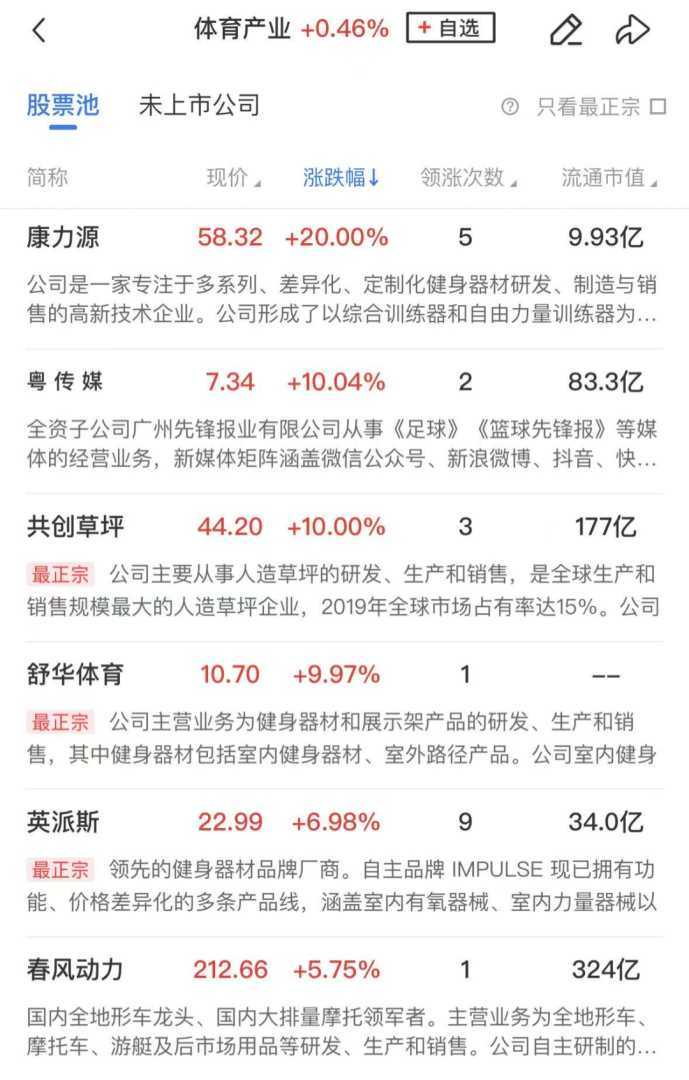Switch to the 未上市公司 tab
689x1080 pixels.
199,105
